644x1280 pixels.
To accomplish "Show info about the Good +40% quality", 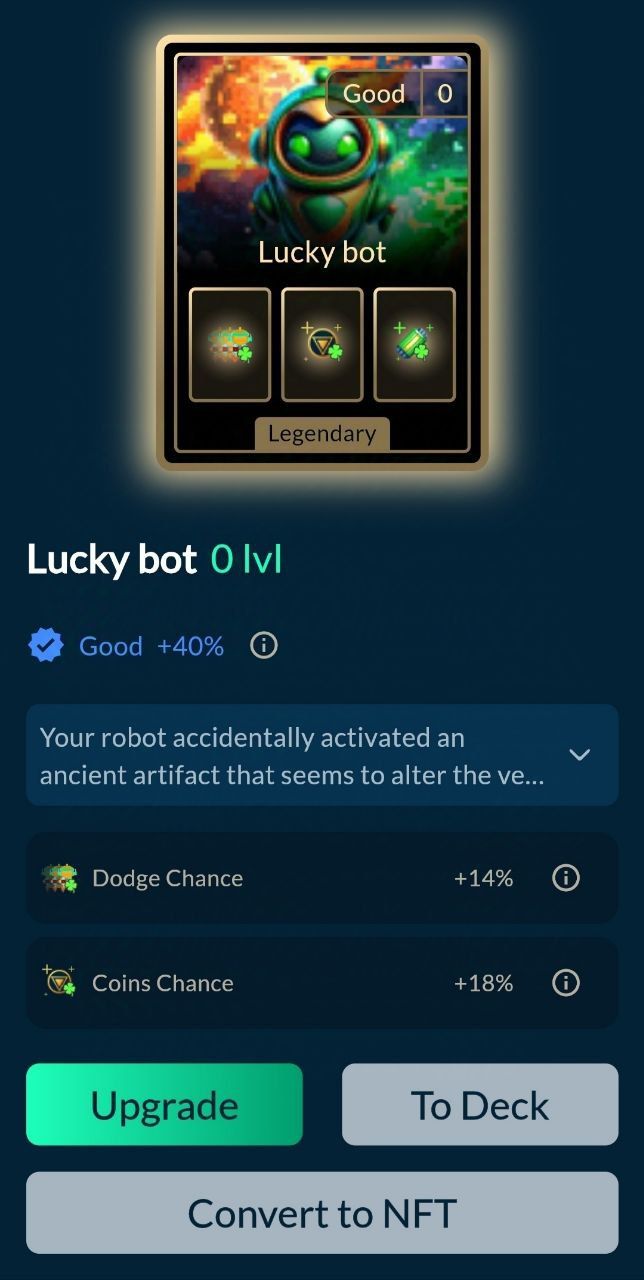I will pos(263,646).
